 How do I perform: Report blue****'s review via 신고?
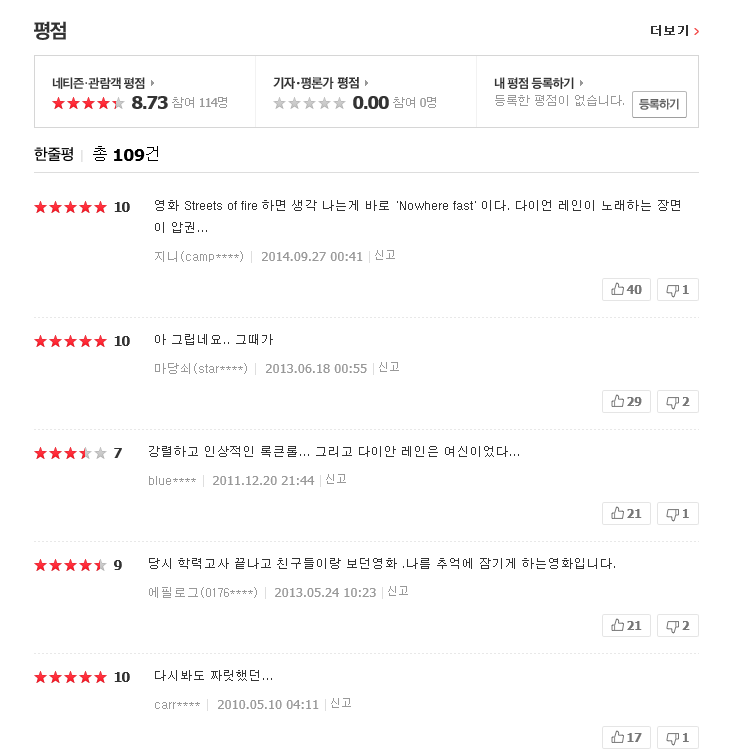coord(336,479)
